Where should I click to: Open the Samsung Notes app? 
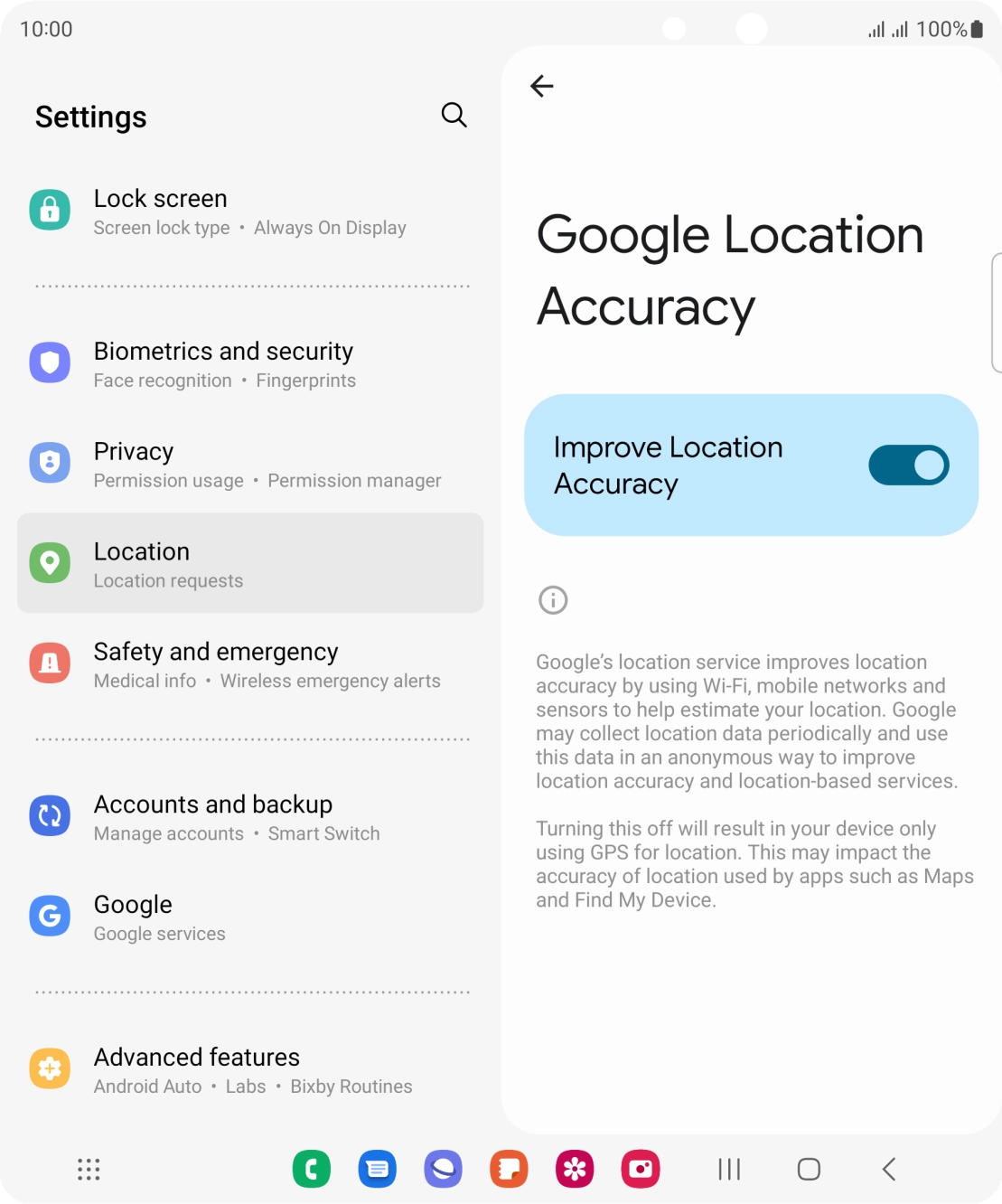[x=509, y=1169]
